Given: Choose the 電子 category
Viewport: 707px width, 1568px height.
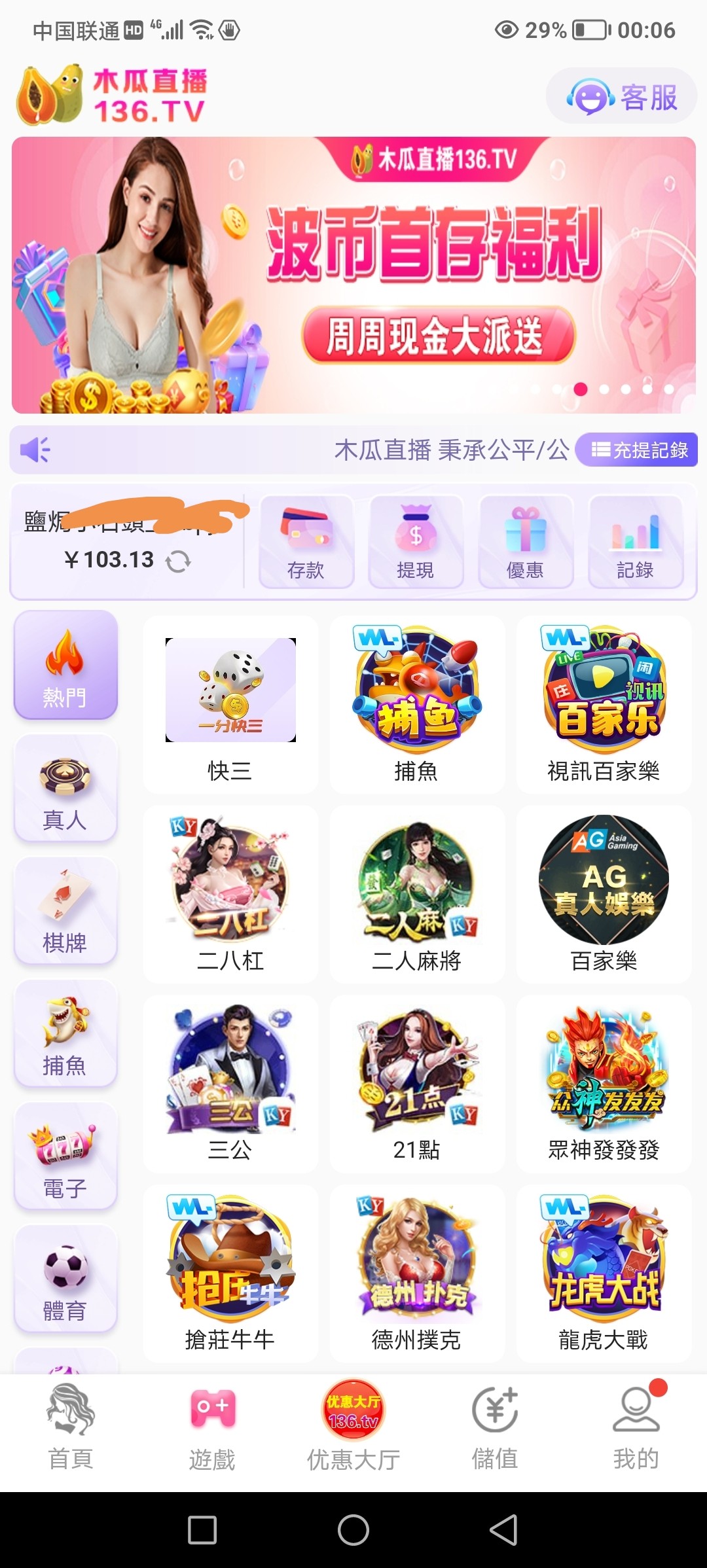Looking at the screenshot, I should tap(65, 1157).
